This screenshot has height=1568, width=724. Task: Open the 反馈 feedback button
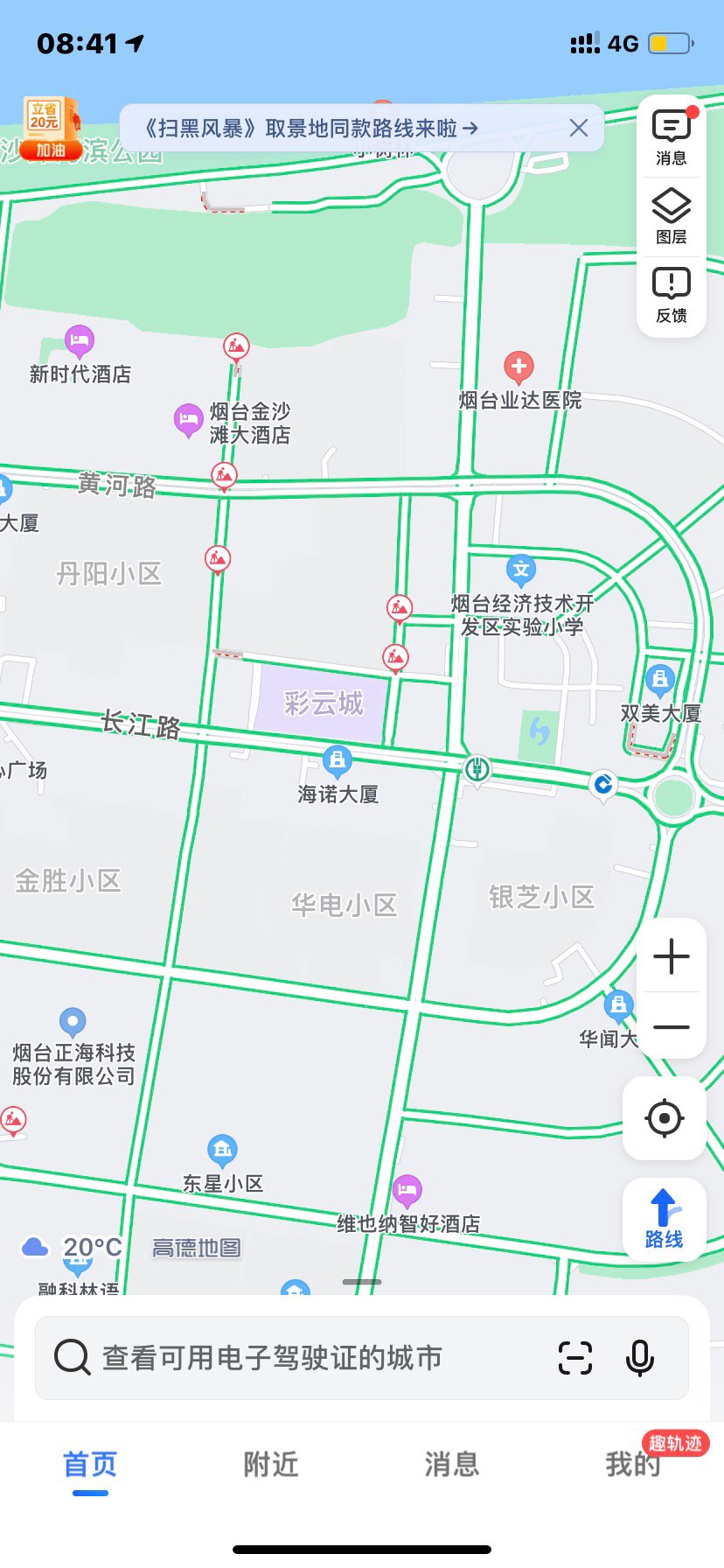[671, 295]
